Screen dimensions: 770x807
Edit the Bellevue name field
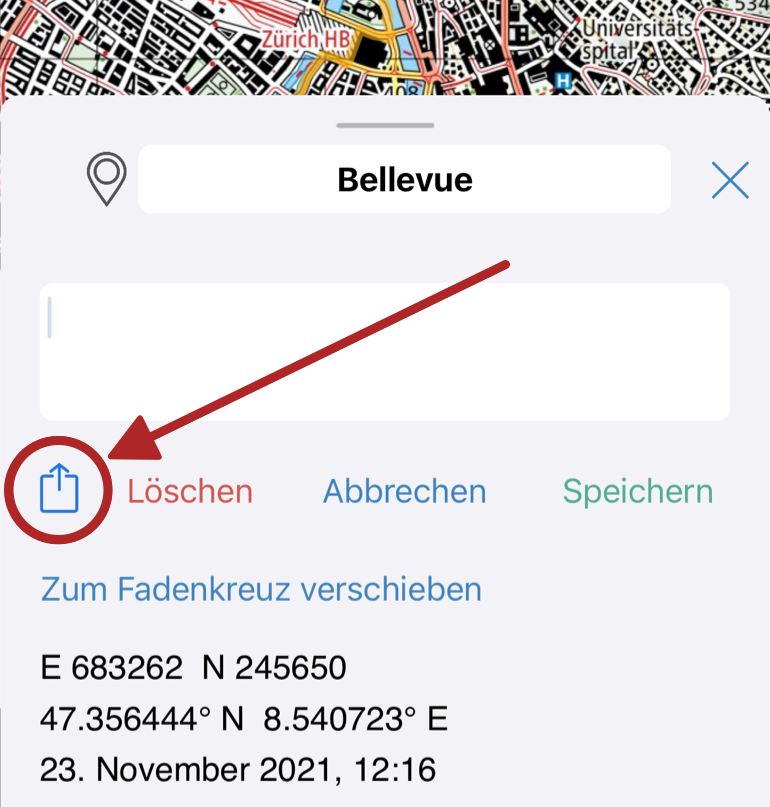(x=404, y=180)
